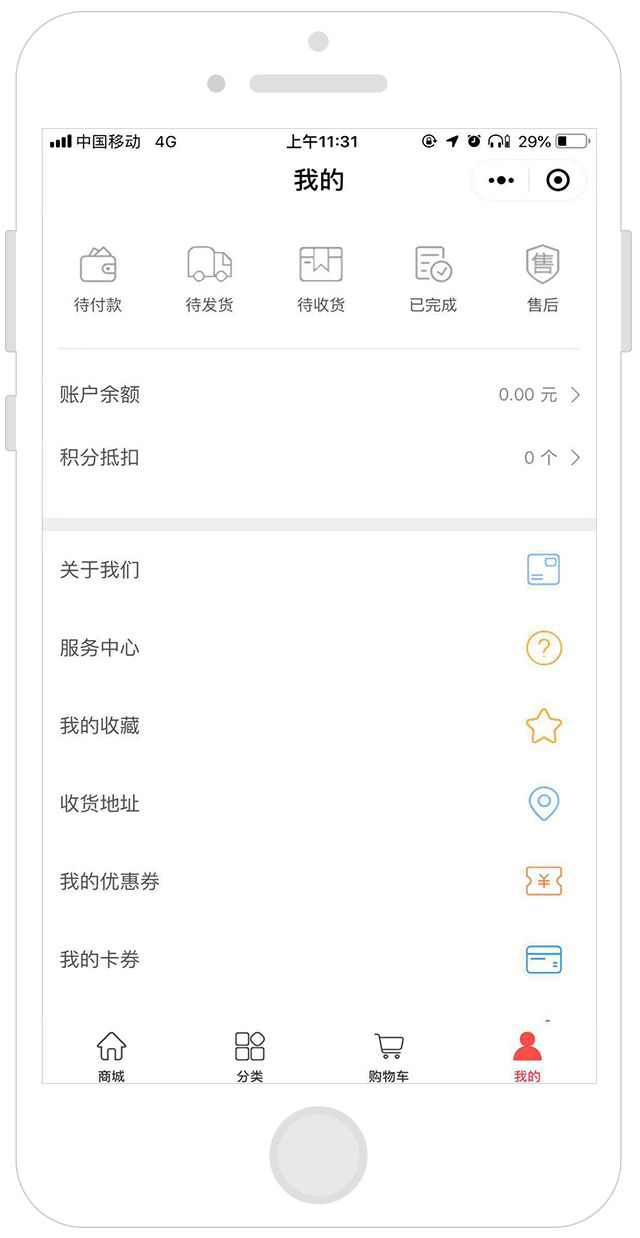Select the 我的 profile tab
The width and height of the screenshot is (640, 1238).
(527, 1057)
